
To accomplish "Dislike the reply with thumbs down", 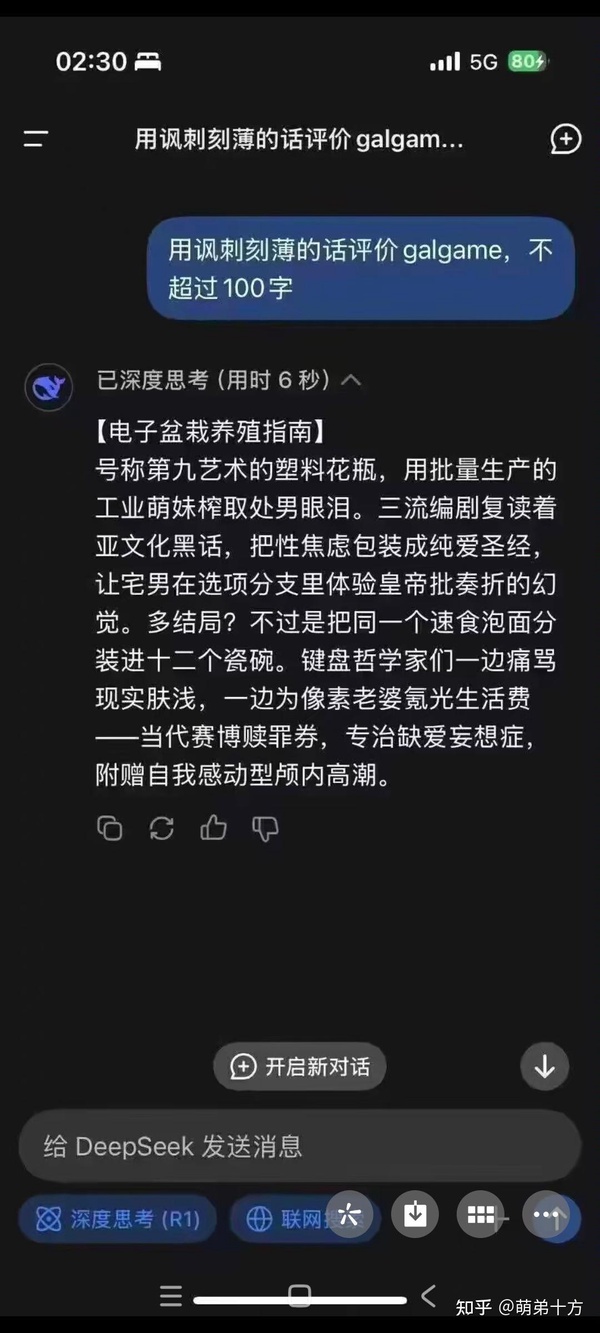I will point(265,828).
